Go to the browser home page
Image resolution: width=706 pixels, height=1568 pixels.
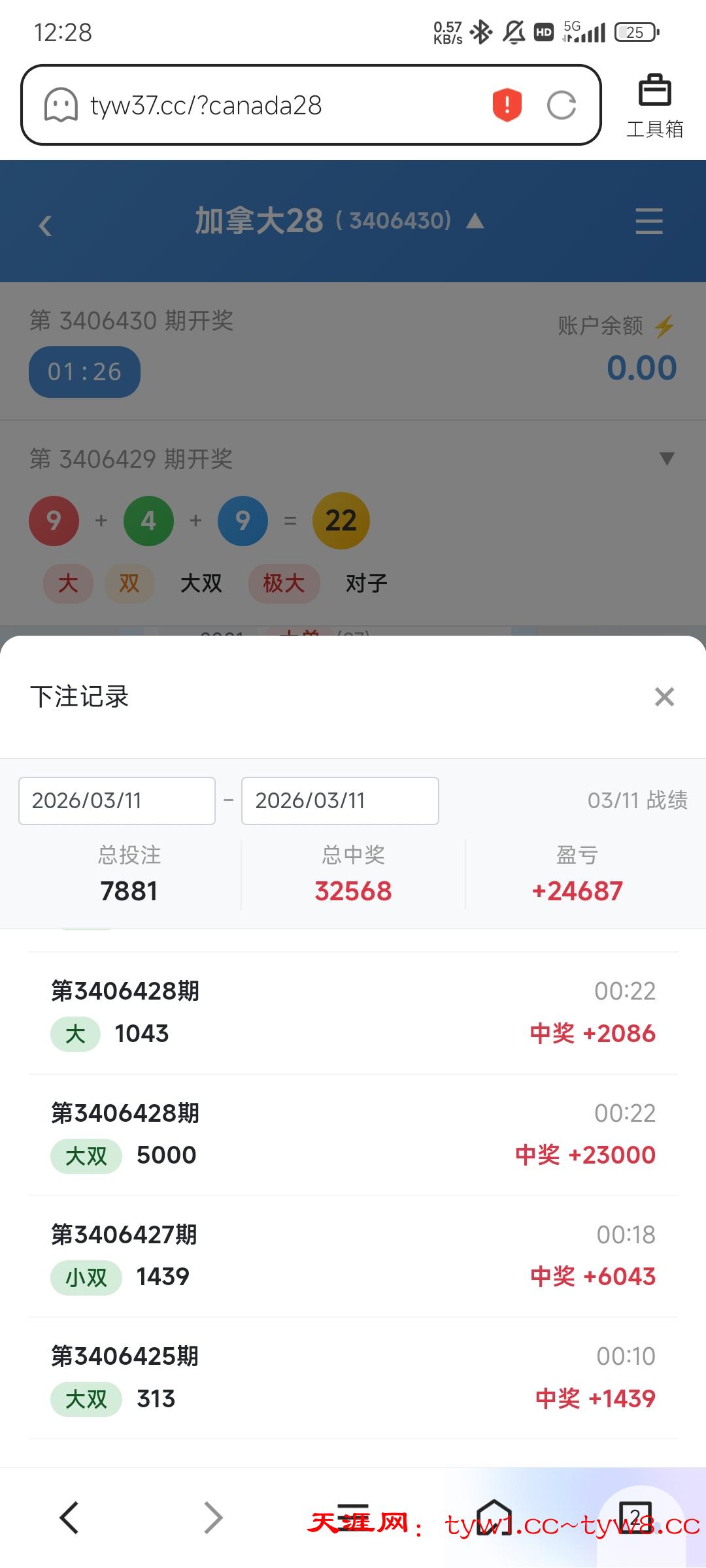coord(494,1517)
